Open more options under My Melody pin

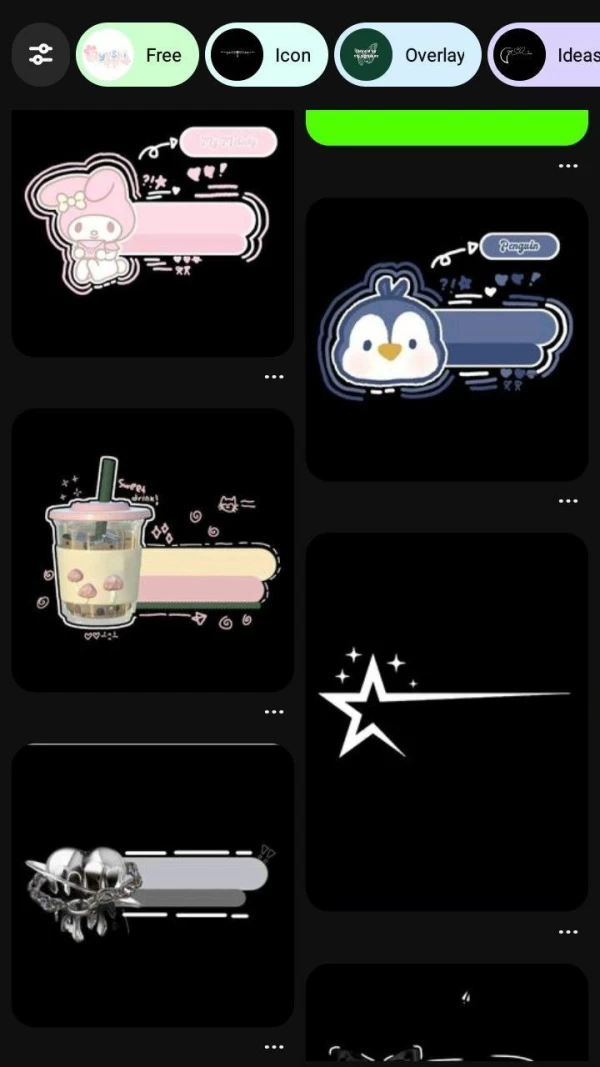coord(274,377)
